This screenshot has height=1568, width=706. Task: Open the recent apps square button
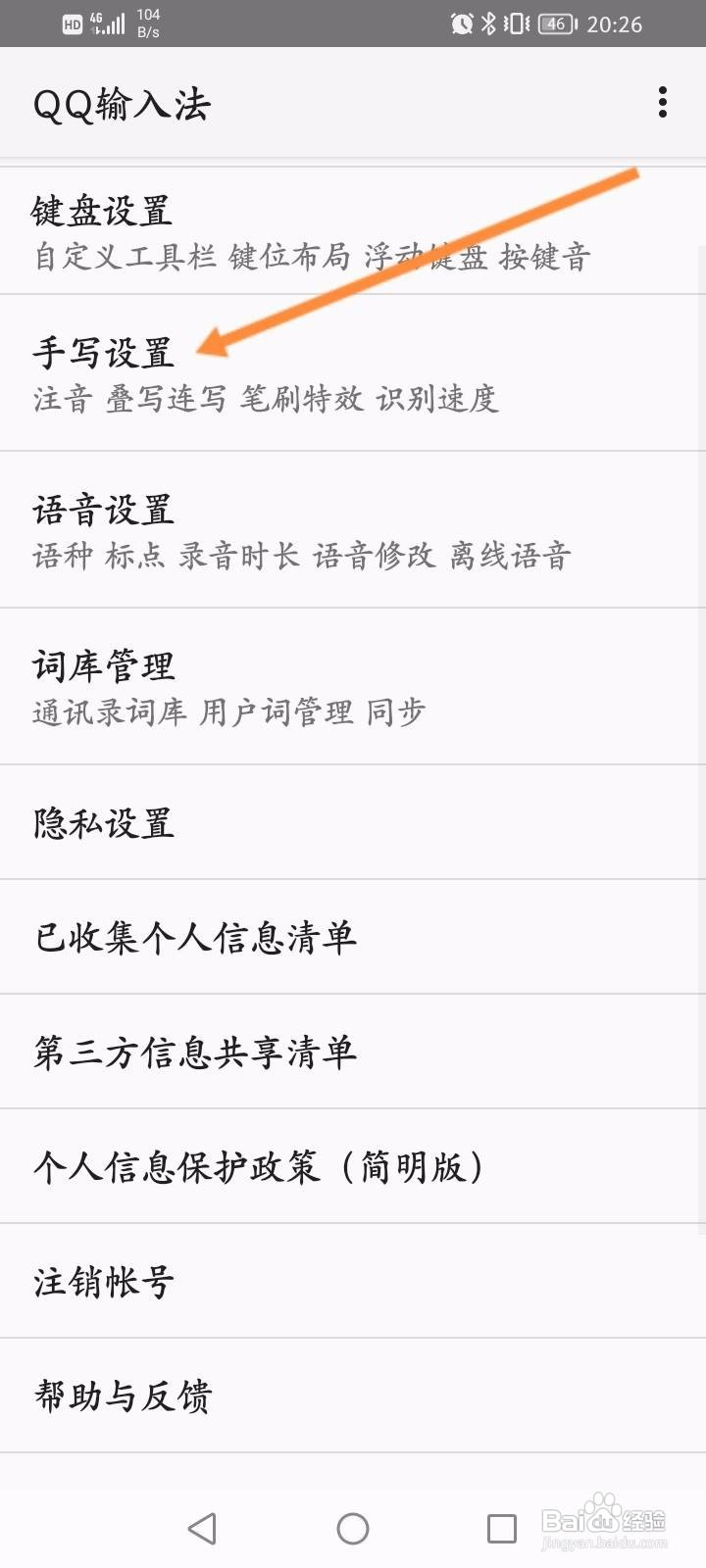pyautogui.click(x=502, y=1527)
